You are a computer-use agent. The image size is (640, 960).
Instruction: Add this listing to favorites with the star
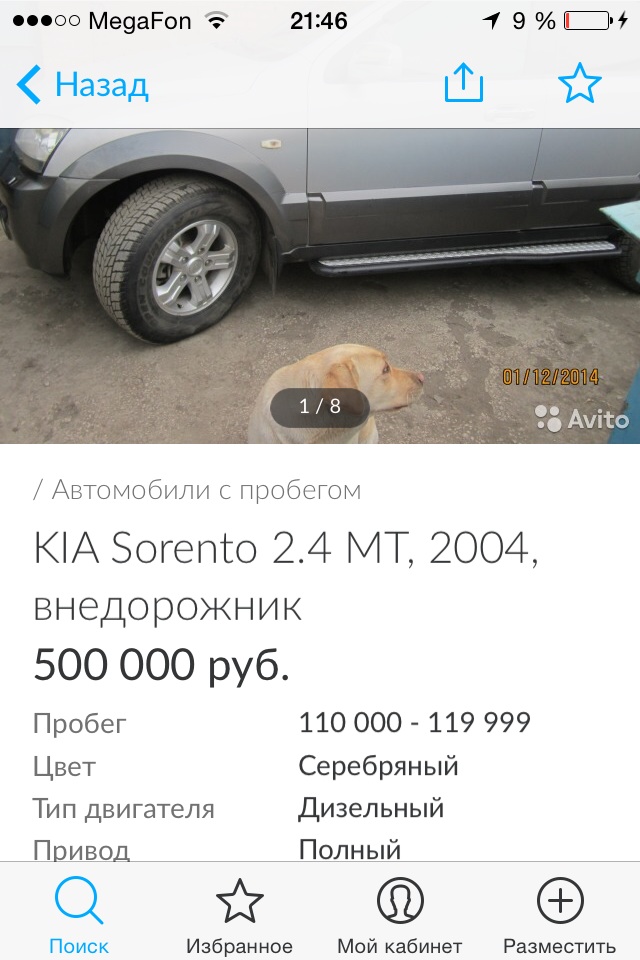(x=579, y=85)
